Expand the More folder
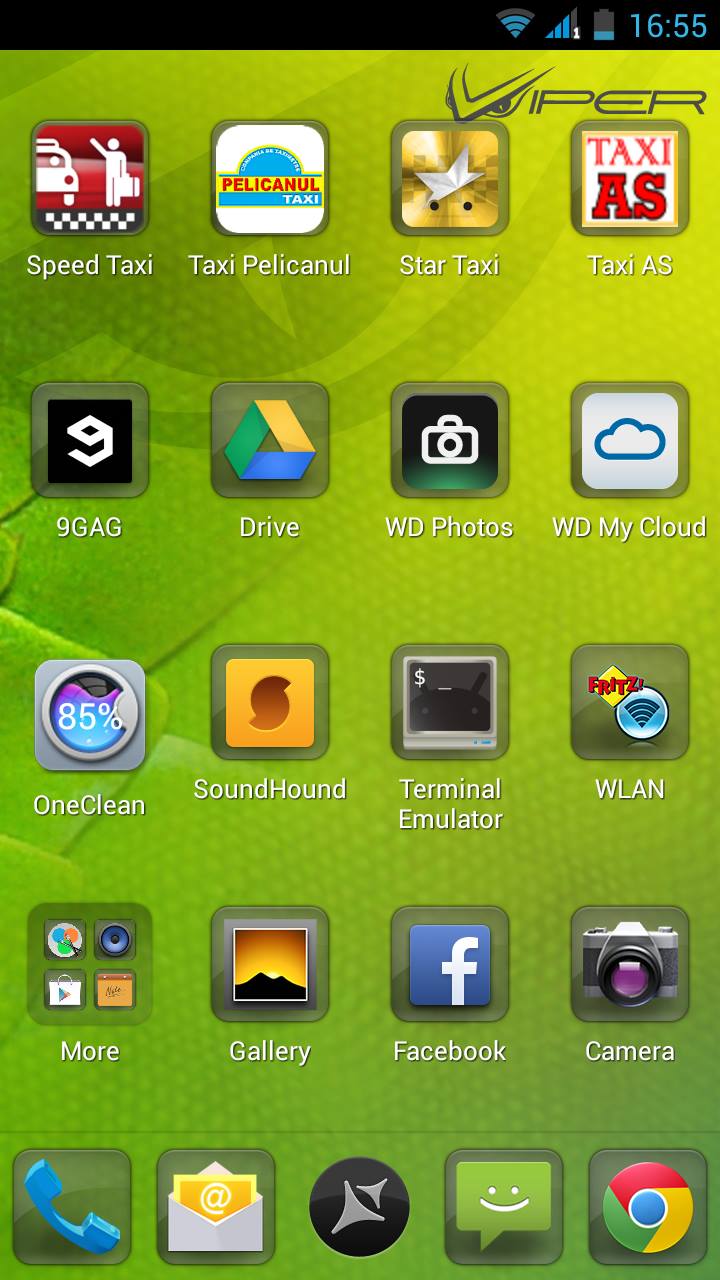The width and height of the screenshot is (720, 1280). 90,965
